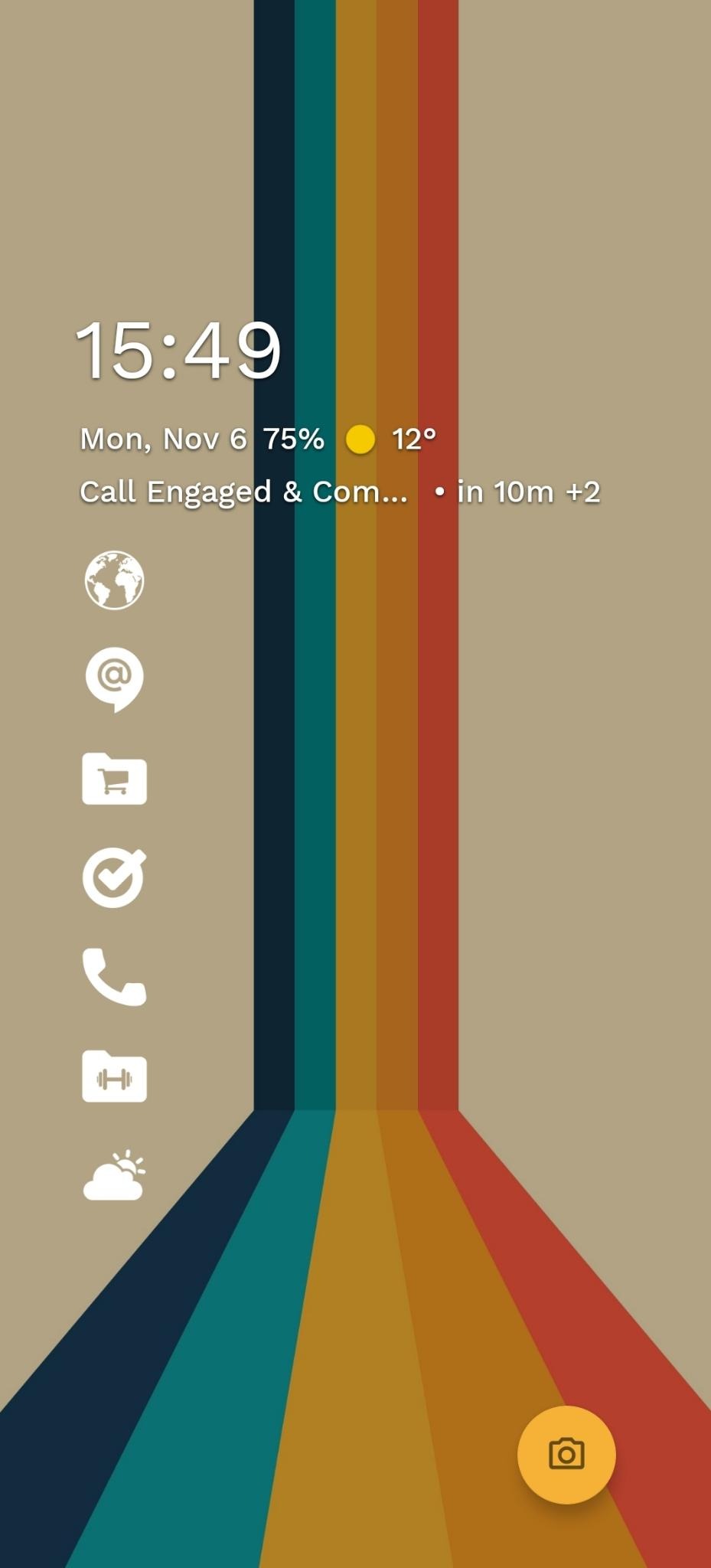Open the 15:49 clock widget
The height and width of the screenshot is (1568, 711).
[x=178, y=351]
